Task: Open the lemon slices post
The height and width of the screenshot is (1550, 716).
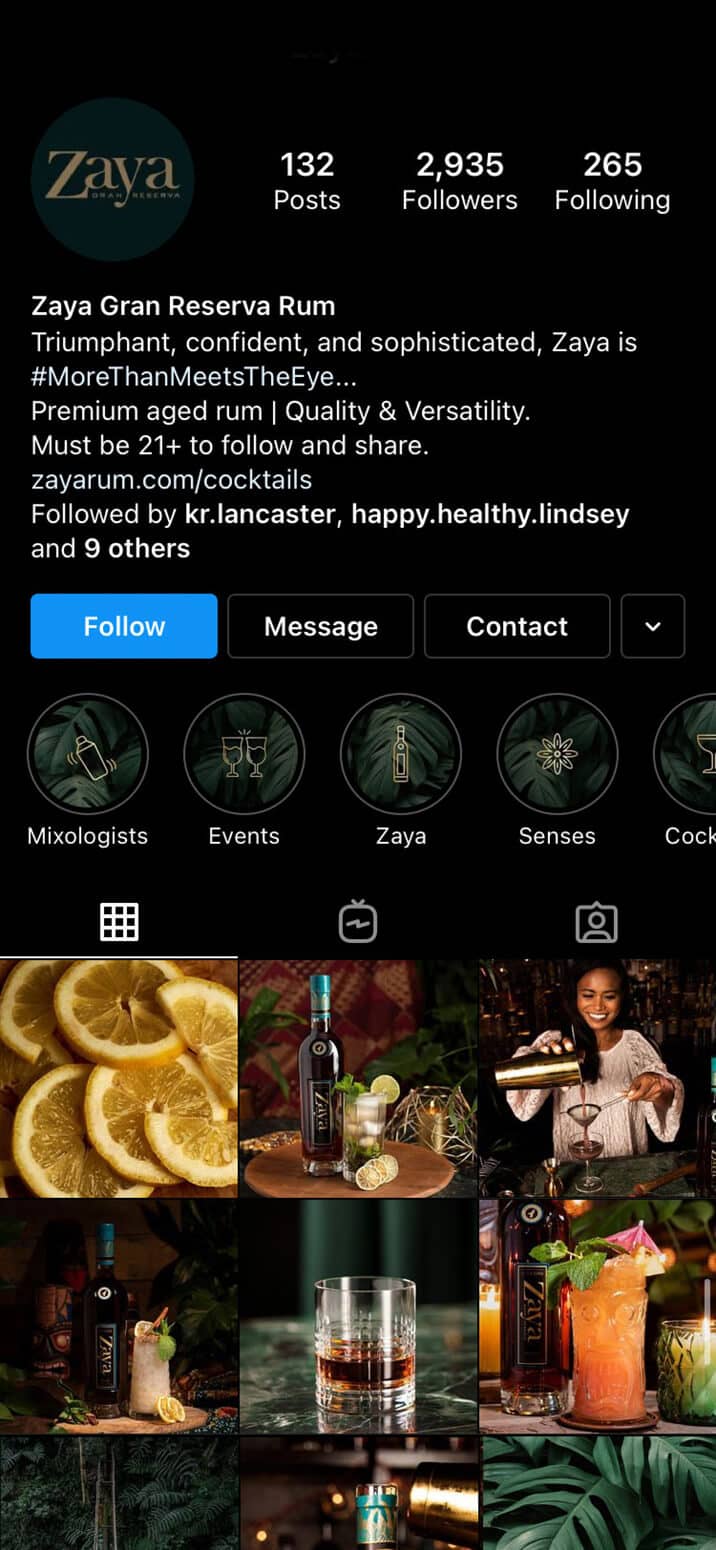Action: (118, 1078)
